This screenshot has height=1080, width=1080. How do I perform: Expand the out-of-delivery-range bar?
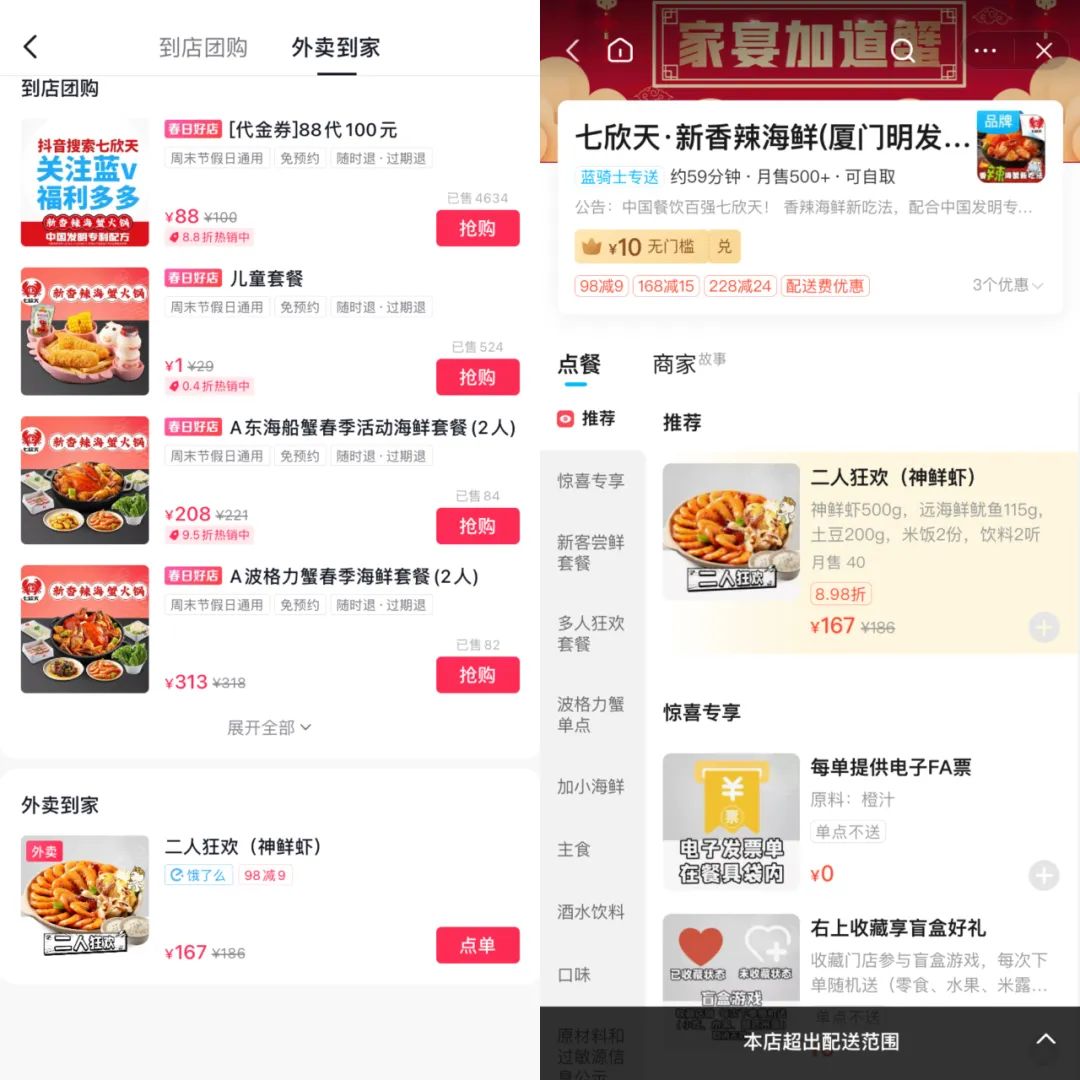pos(1045,1040)
